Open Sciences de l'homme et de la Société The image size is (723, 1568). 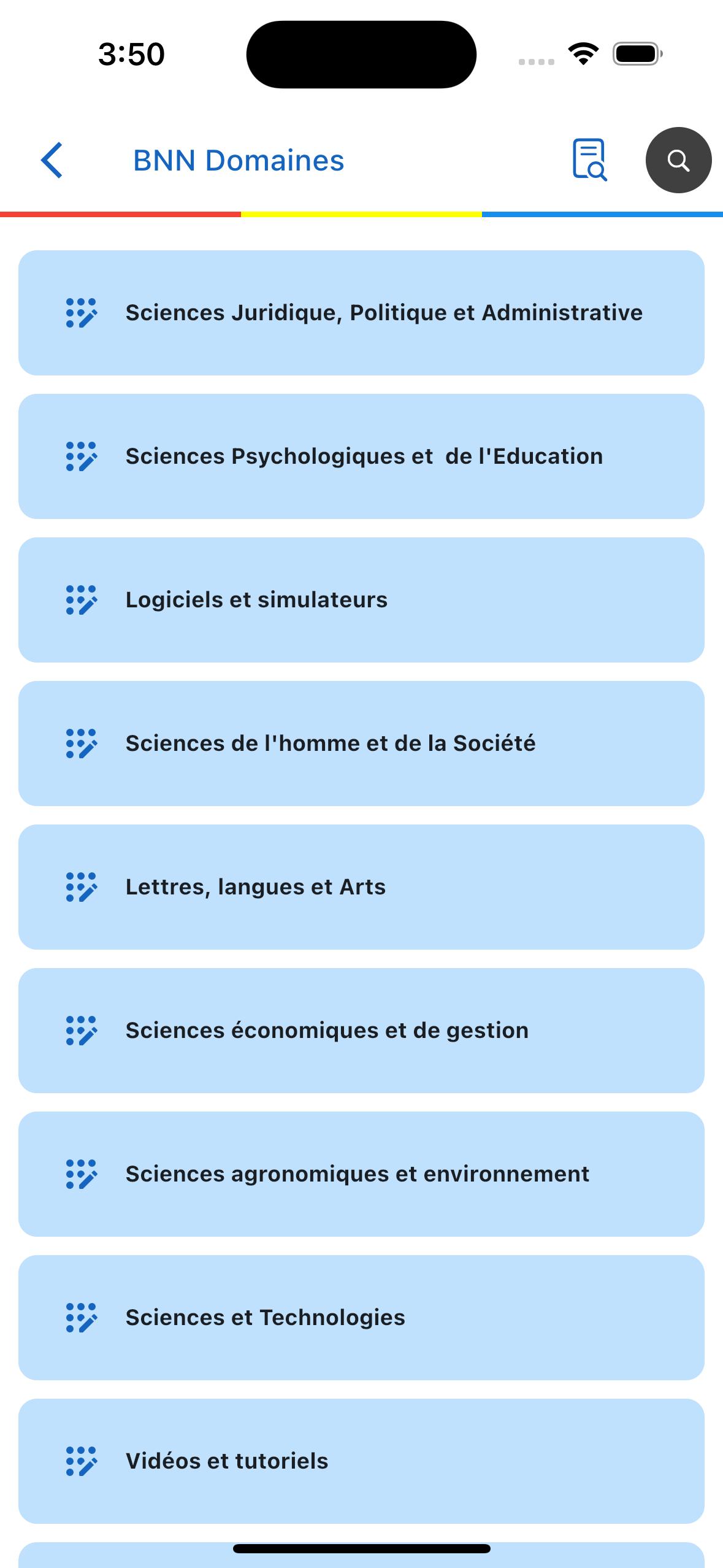pos(361,744)
